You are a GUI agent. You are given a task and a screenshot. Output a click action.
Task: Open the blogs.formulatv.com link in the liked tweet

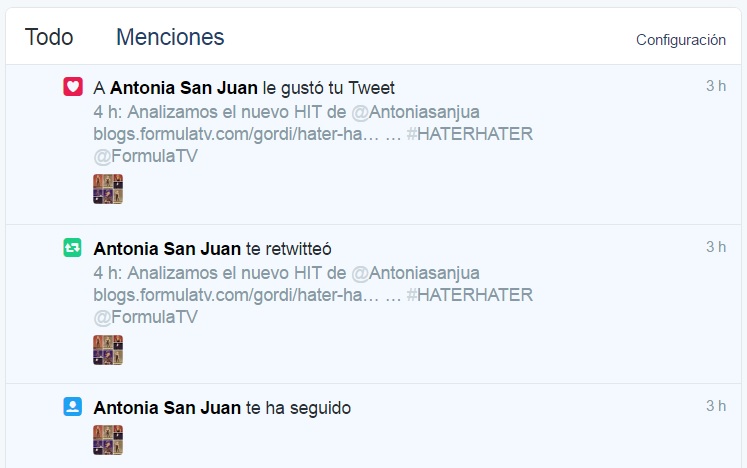(236, 133)
